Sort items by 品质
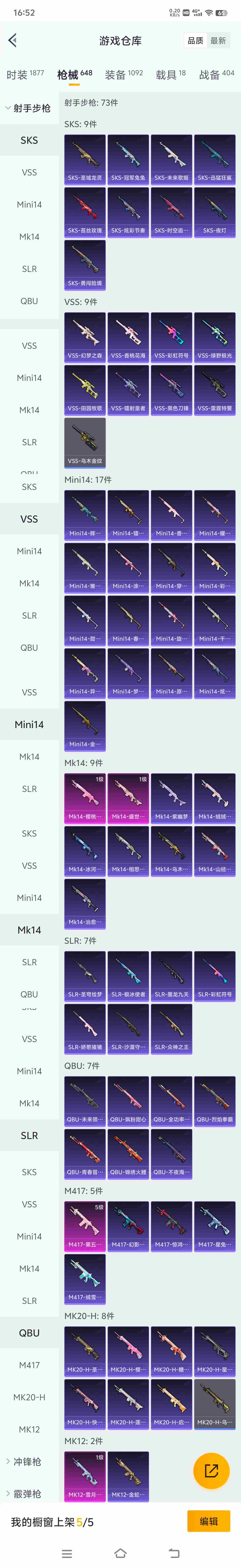Viewport: 241px width, 1568px height. (x=195, y=41)
